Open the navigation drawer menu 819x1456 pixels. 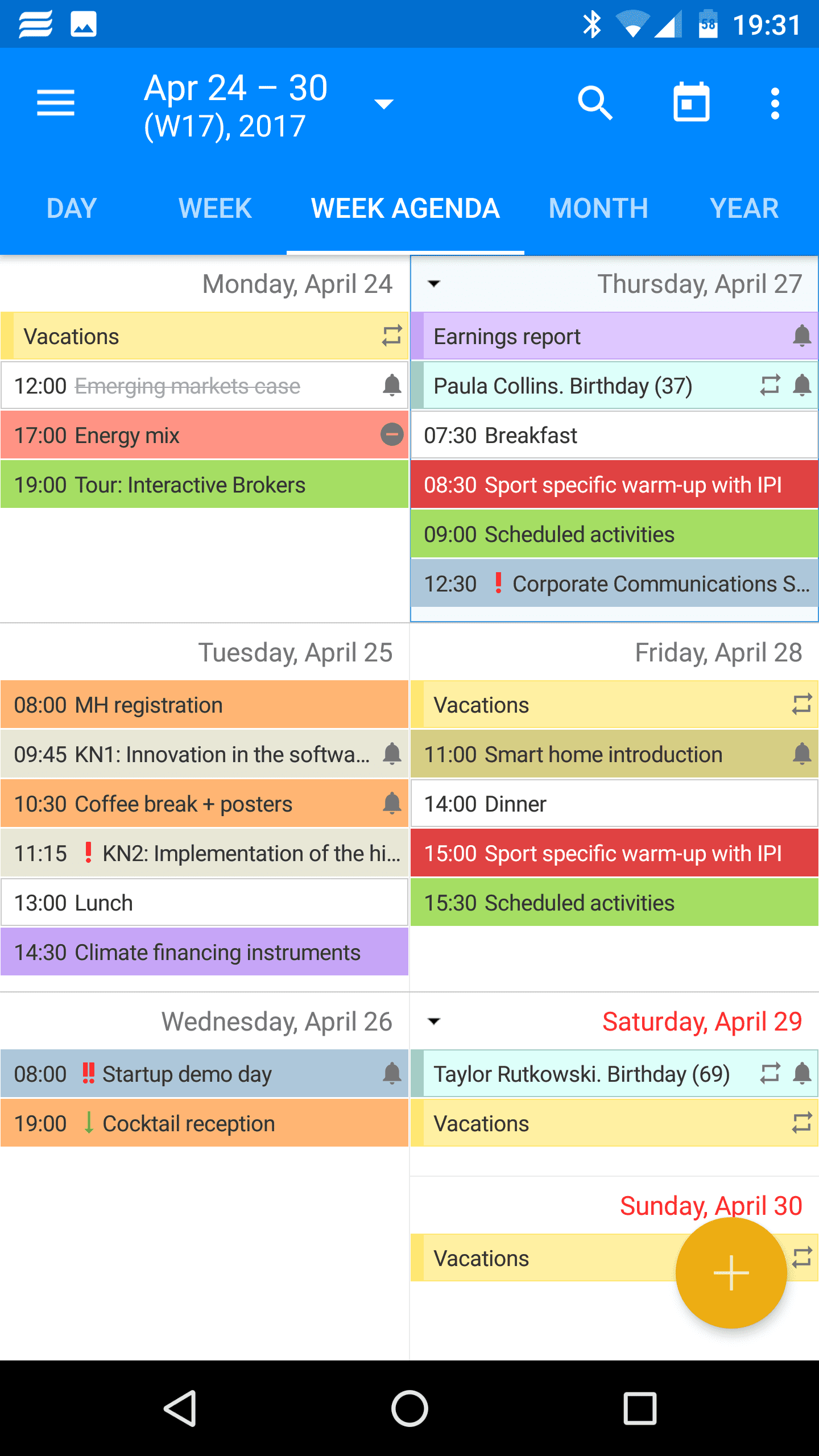point(55,103)
